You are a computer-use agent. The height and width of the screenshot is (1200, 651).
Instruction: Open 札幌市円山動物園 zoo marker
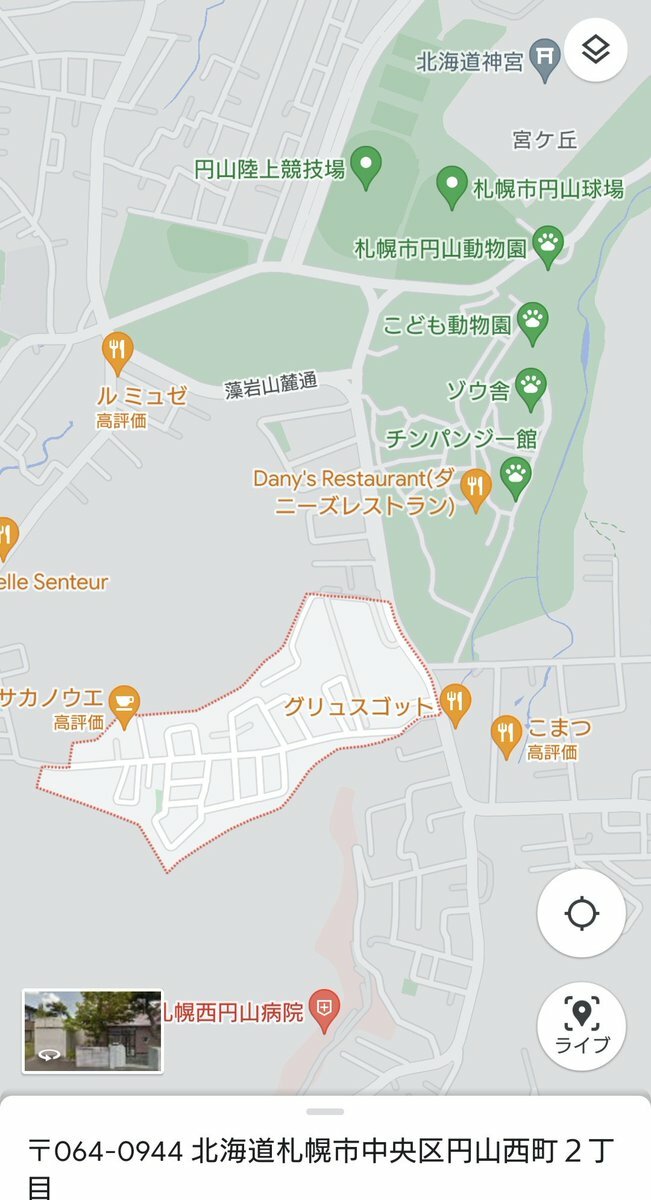pos(547,243)
